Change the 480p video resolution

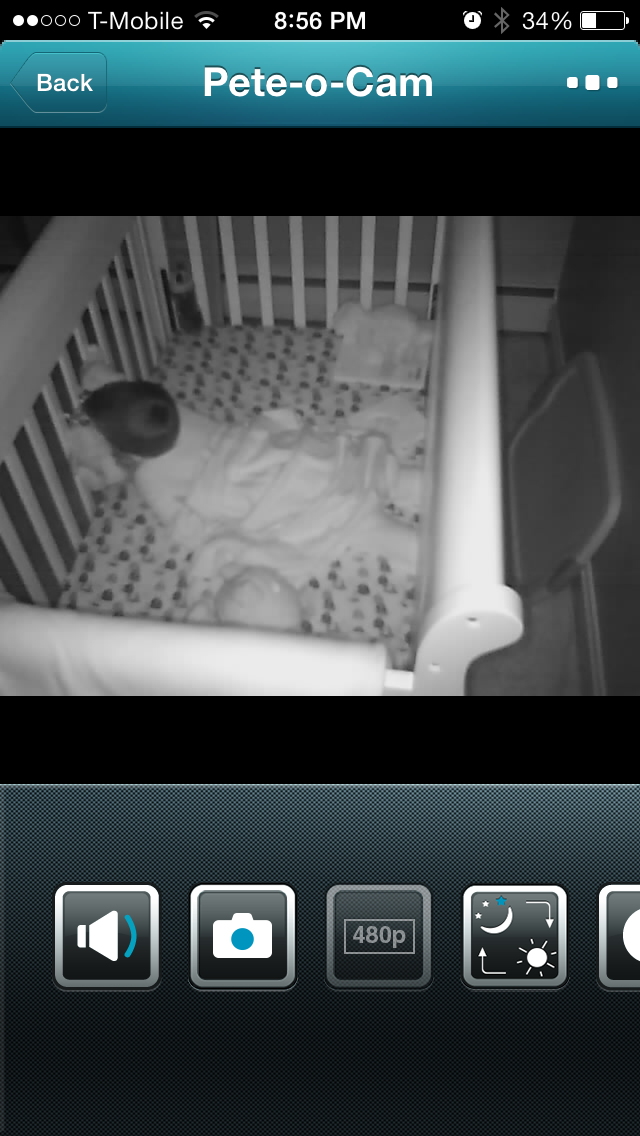click(x=378, y=937)
